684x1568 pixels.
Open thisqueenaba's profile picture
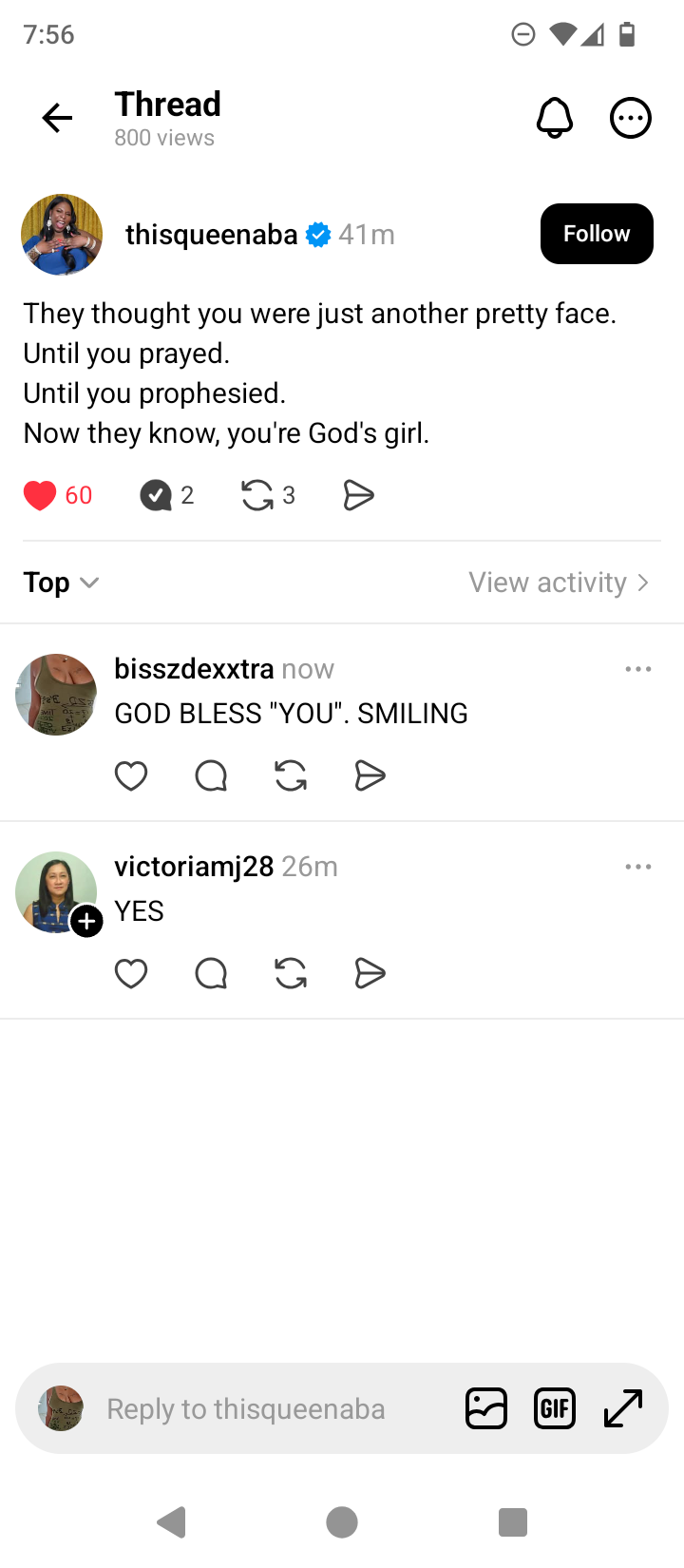[x=62, y=235]
